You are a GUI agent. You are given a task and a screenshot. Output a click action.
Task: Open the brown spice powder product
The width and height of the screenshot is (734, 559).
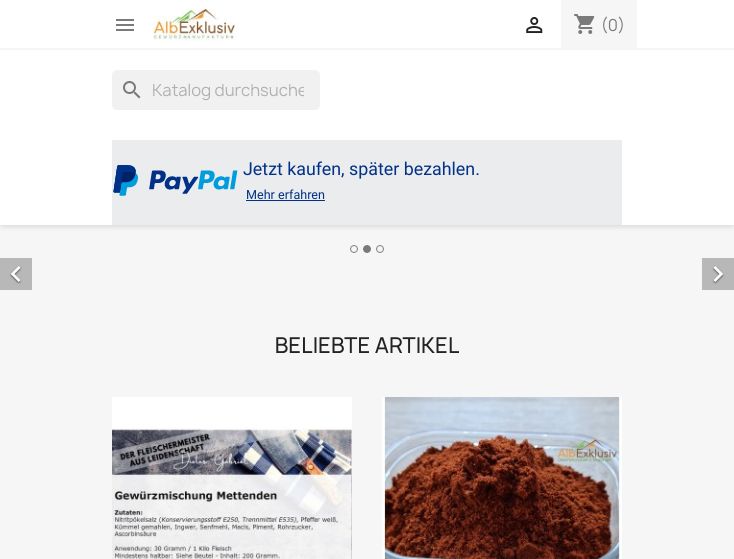pyautogui.click(x=502, y=478)
